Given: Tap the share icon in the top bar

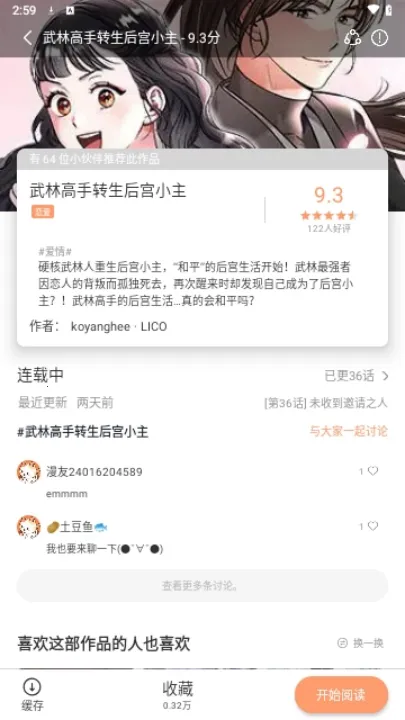Looking at the screenshot, I should pos(353,38).
